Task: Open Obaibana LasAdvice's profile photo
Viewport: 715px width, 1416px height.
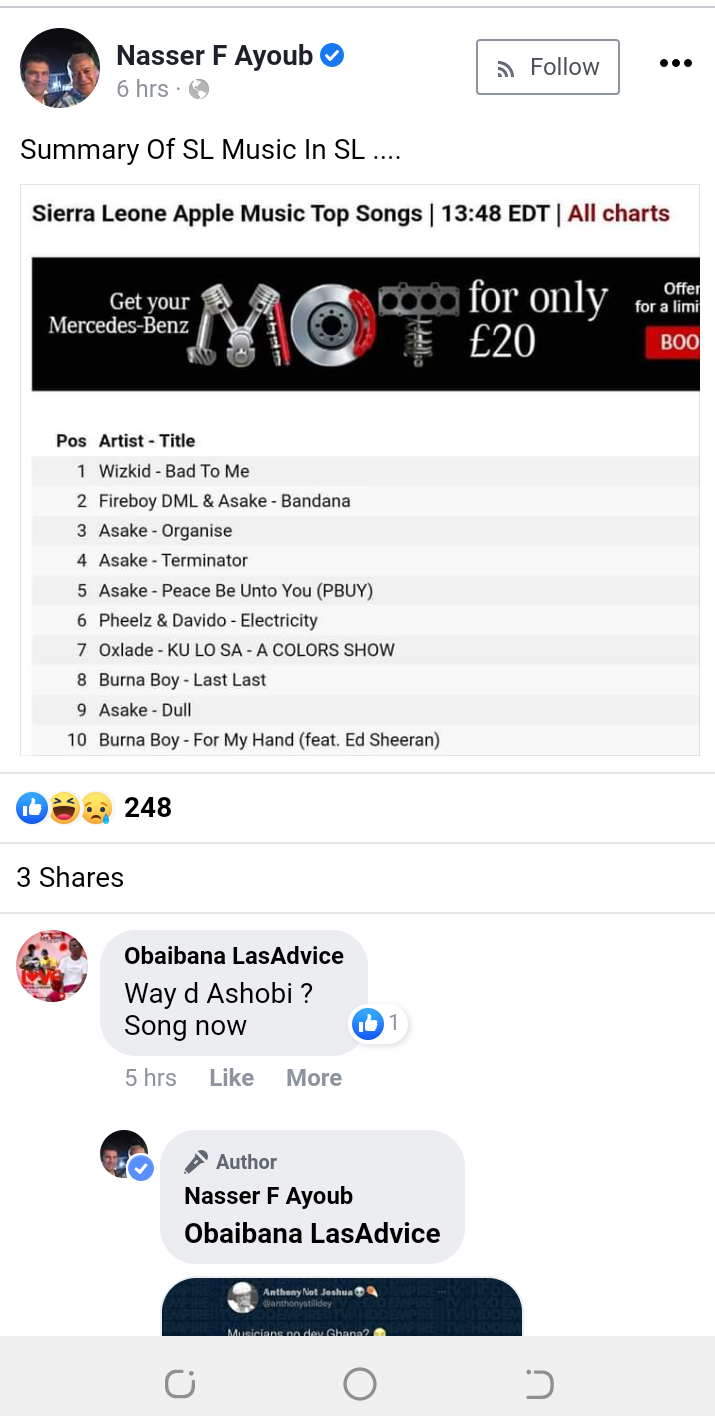Action: coord(52,966)
